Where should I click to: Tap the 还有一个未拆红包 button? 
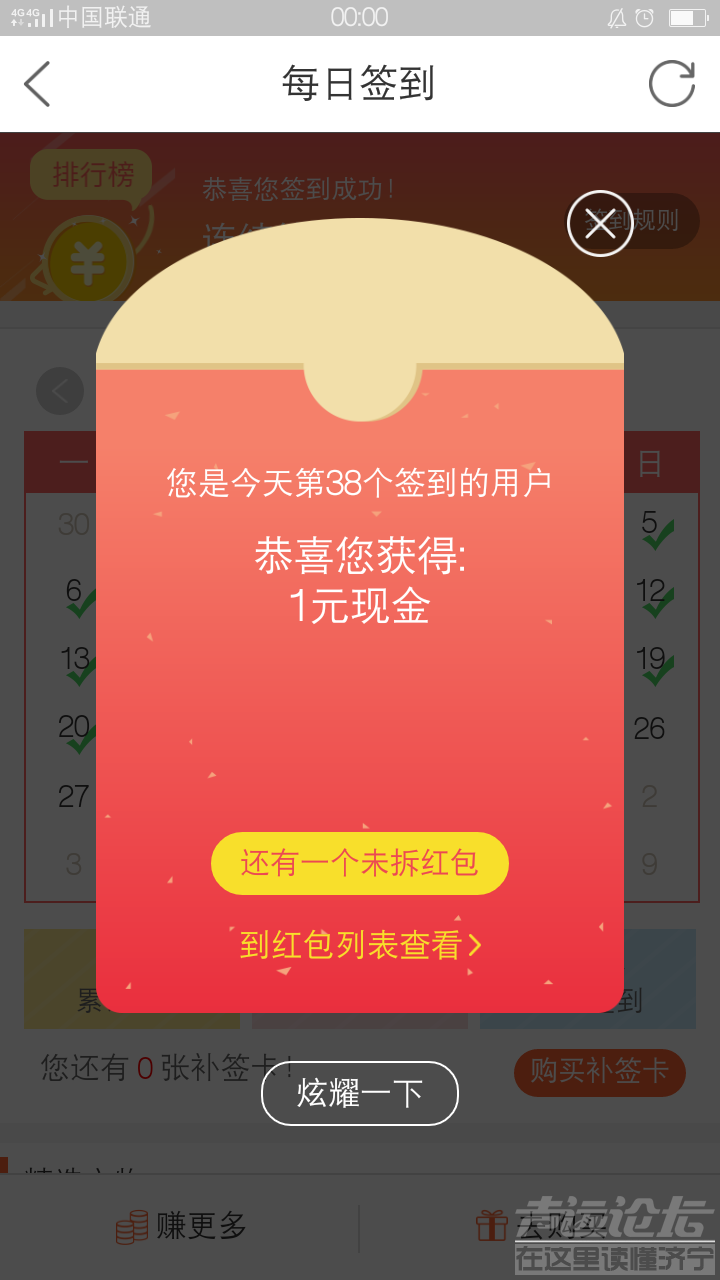click(x=360, y=863)
